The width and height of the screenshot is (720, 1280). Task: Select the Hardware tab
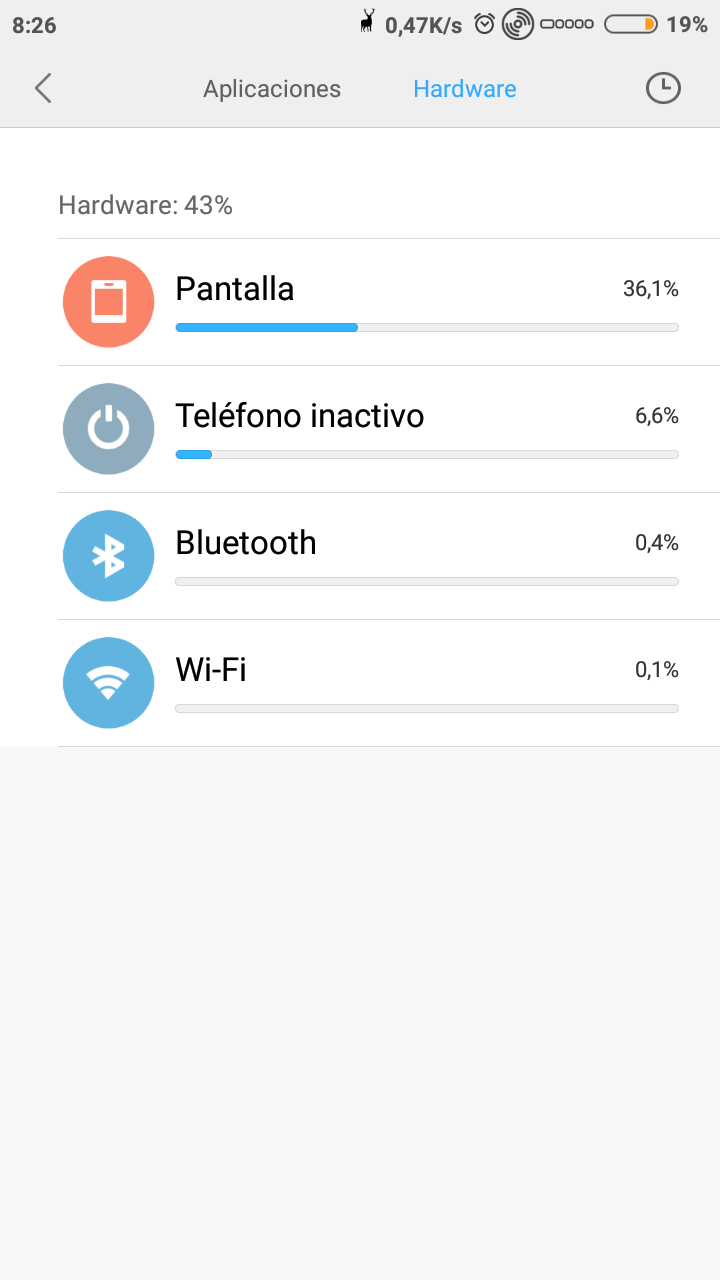point(464,89)
